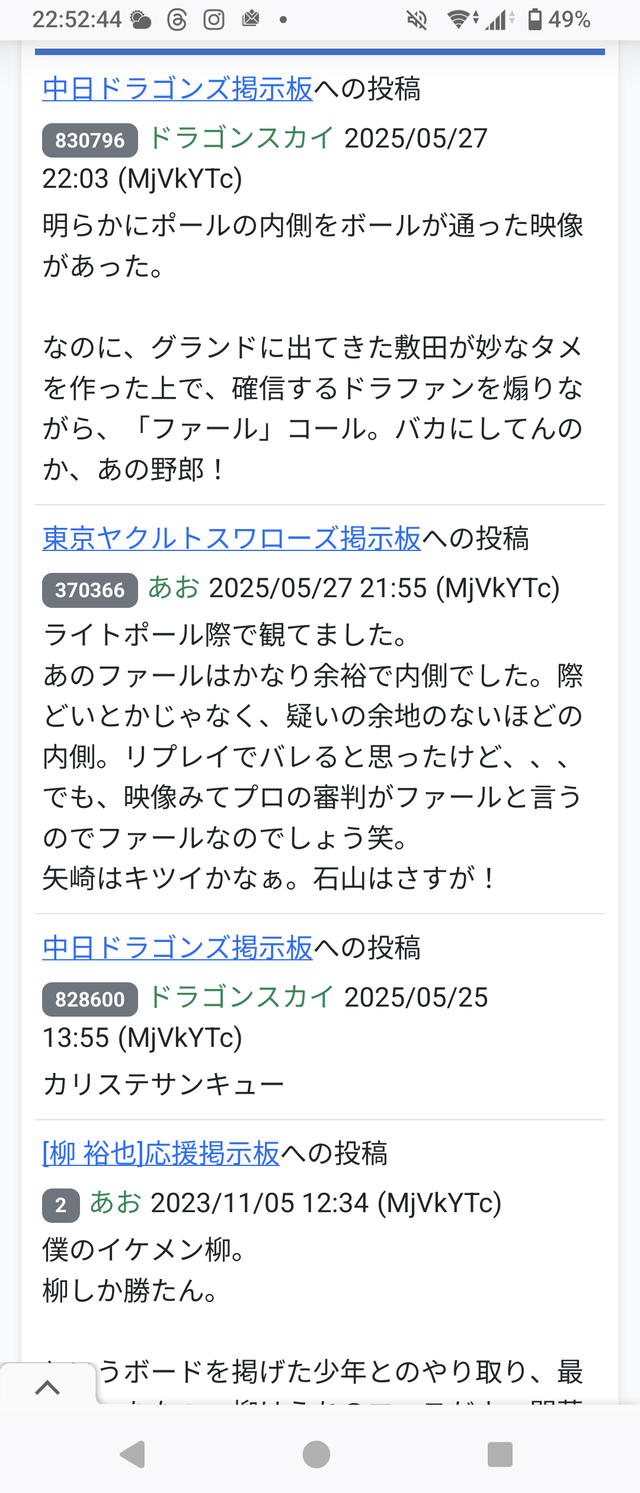Open the 東京ヤクルトスワローズ掲示板 link
This screenshot has height=1493, width=640.
coord(231,538)
